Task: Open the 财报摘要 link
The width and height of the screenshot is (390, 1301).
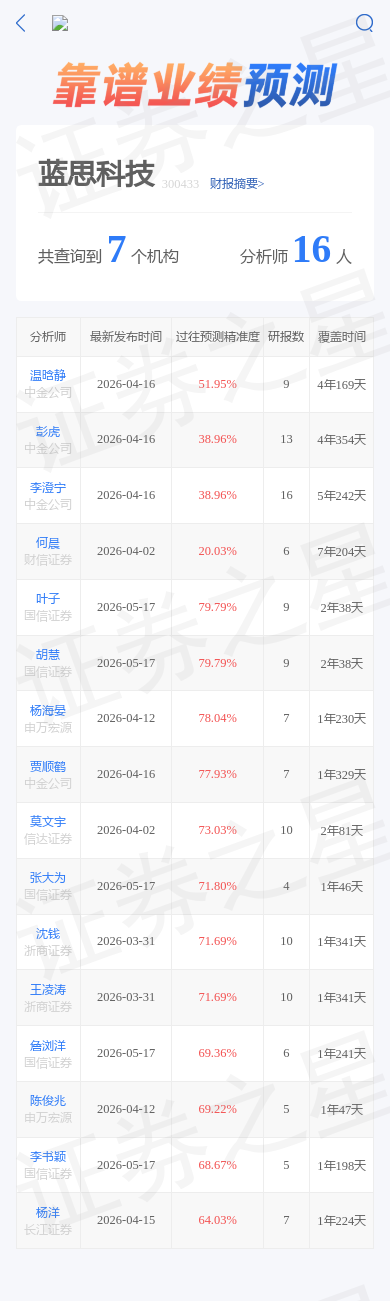Action: coord(237,184)
